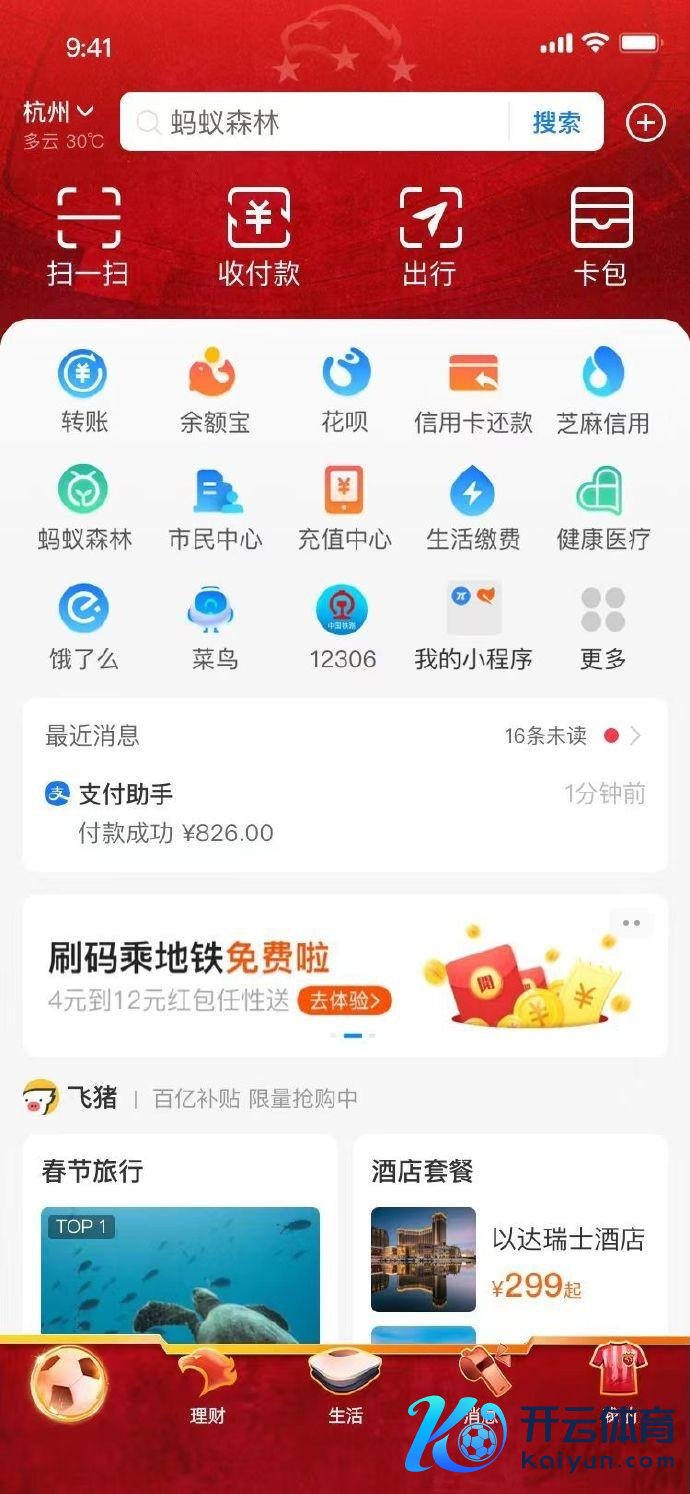Open the plus menu at top right

click(x=645, y=123)
